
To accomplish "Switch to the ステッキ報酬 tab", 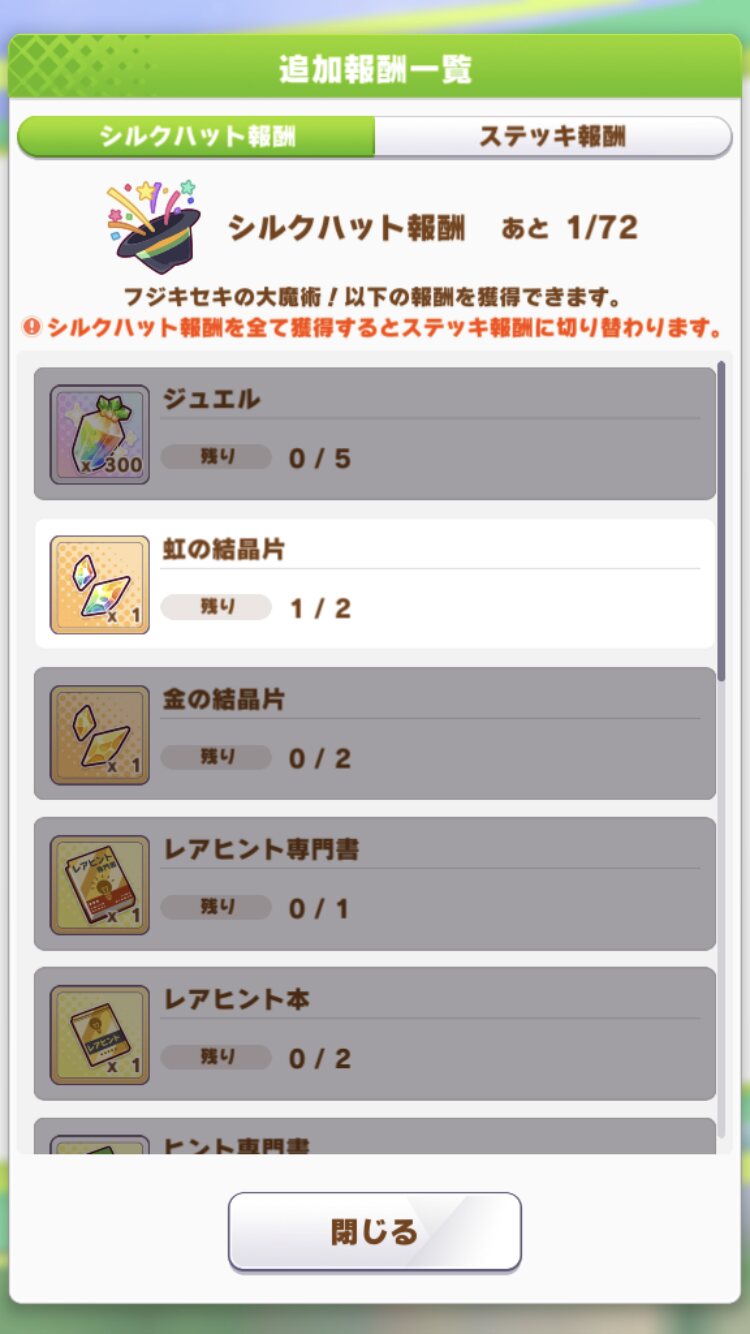I will click(x=552, y=137).
